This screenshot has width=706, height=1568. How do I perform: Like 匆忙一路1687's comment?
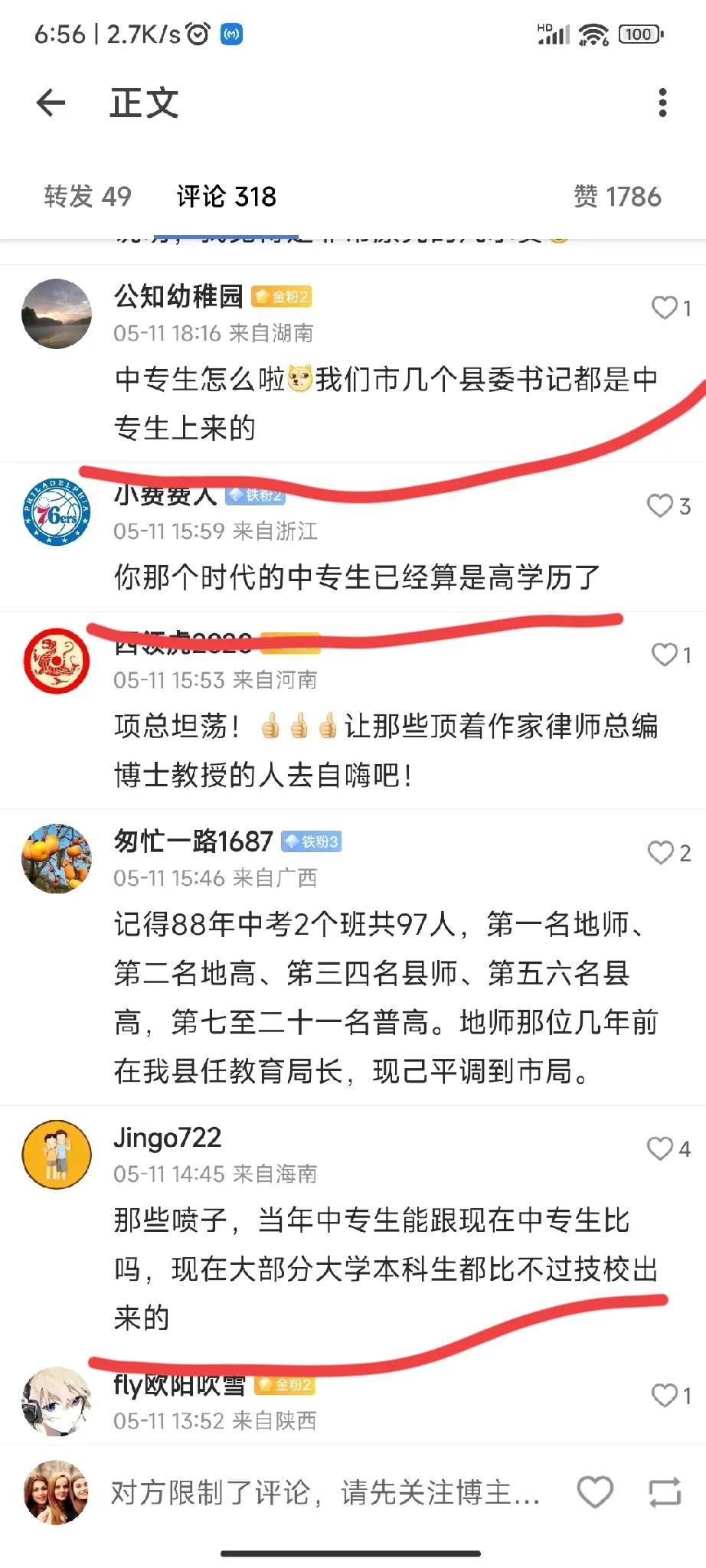click(x=660, y=851)
